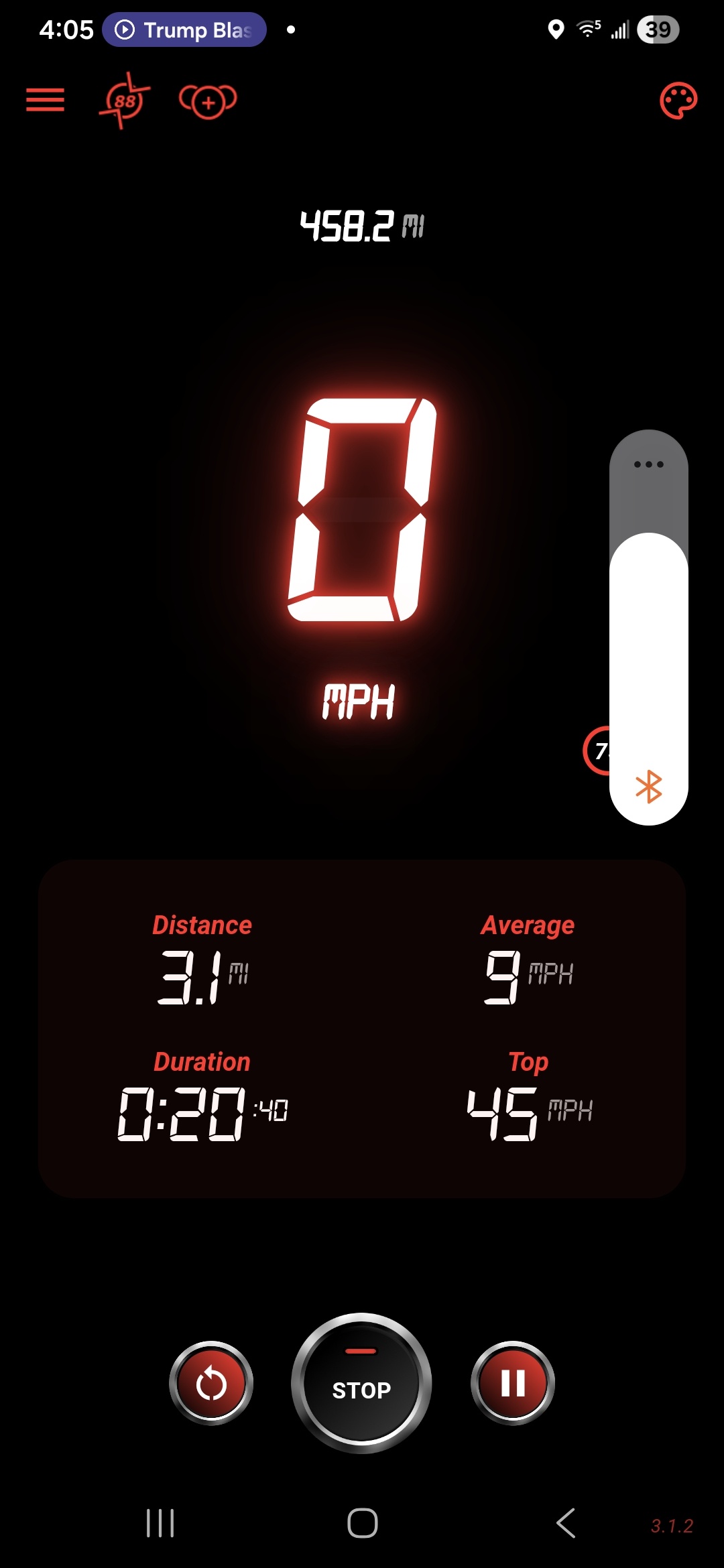Tap the Bluetooth icon on volume panel
This screenshot has height=1568, width=724.
coord(648,786)
